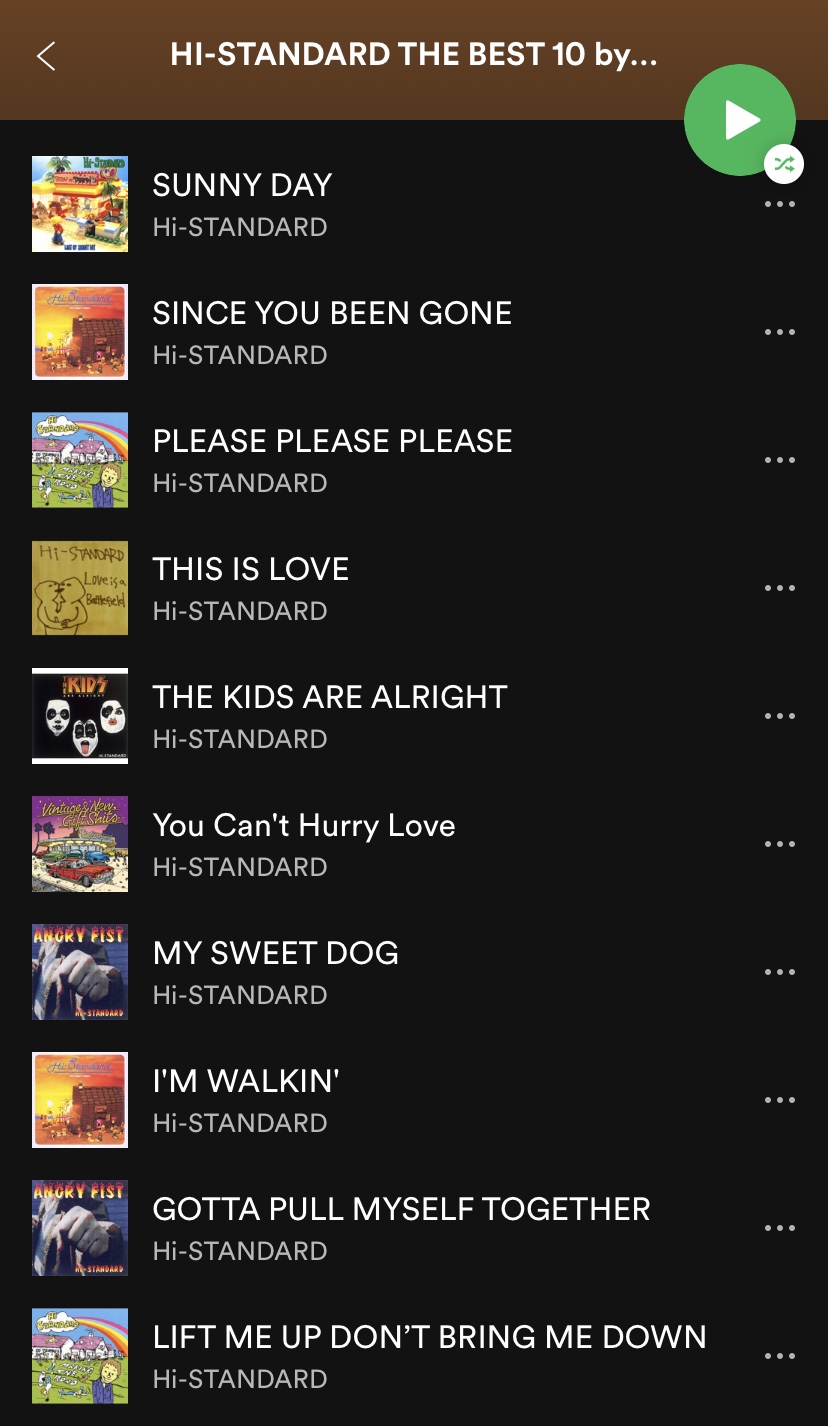The width and height of the screenshot is (828, 1426).
Task: Play LIFT ME UP DON'T BRING ME DOWN
Action: pos(428,1338)
